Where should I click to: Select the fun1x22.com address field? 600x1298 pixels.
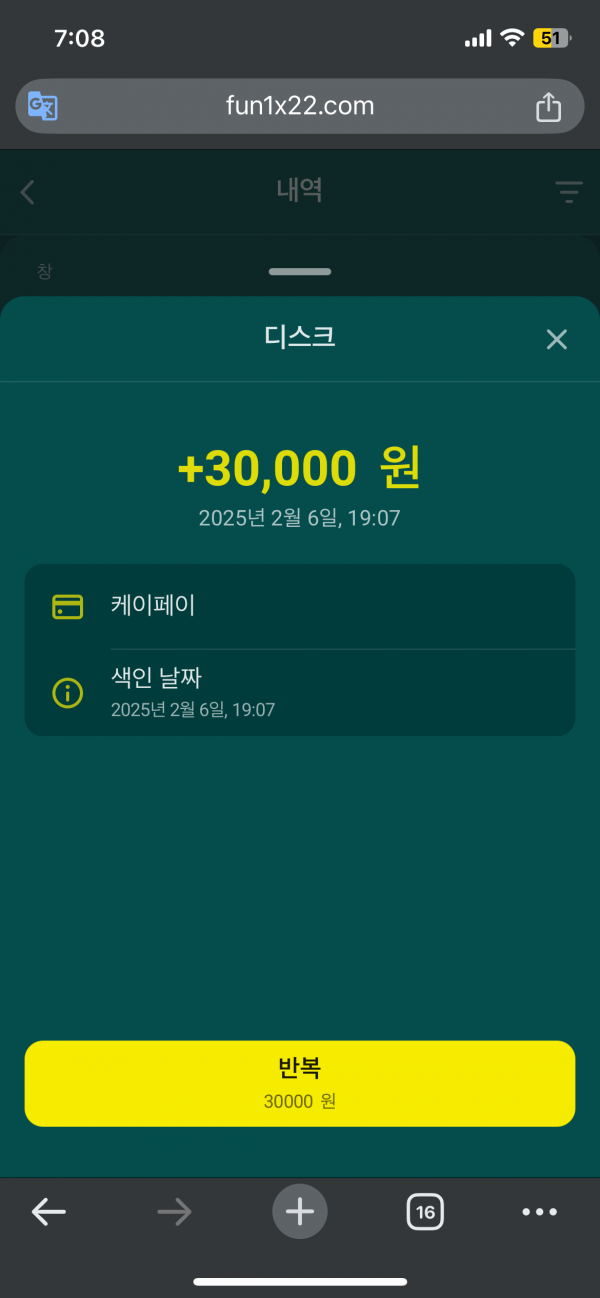[x=300, y=106]
